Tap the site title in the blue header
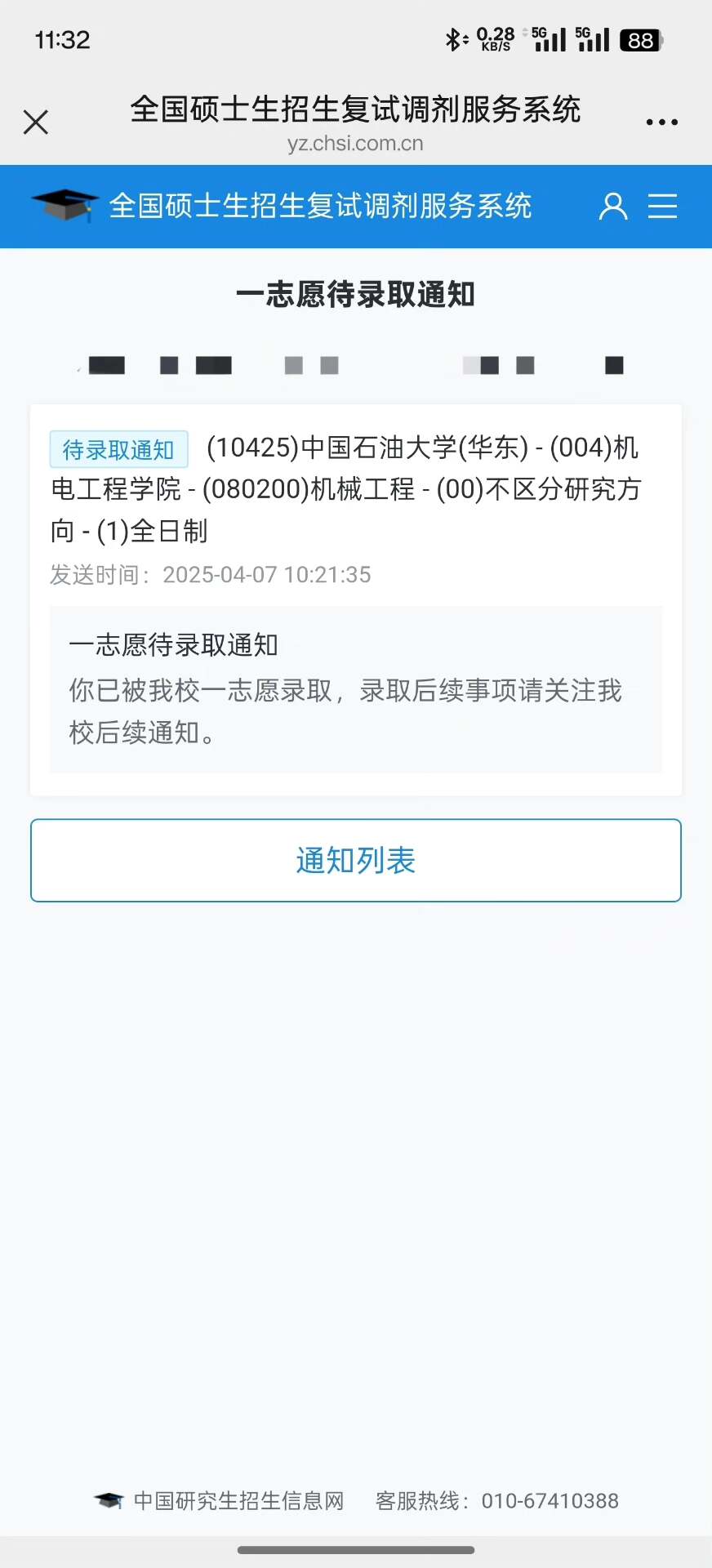The height and width of the screenshot is (1568, 712). click(x=320, y=206)
